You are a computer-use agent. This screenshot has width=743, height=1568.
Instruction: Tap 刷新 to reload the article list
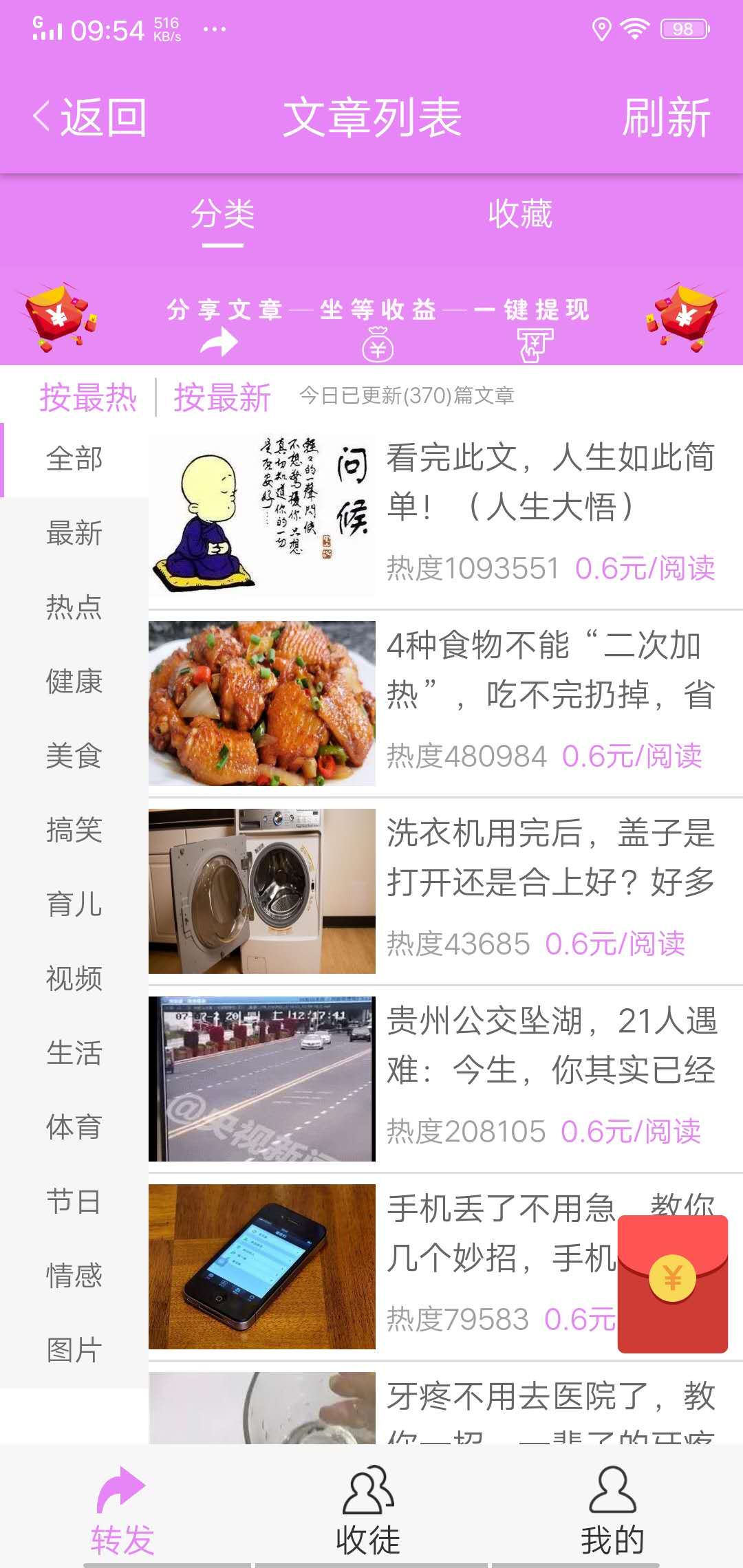(x=666, y=118)
